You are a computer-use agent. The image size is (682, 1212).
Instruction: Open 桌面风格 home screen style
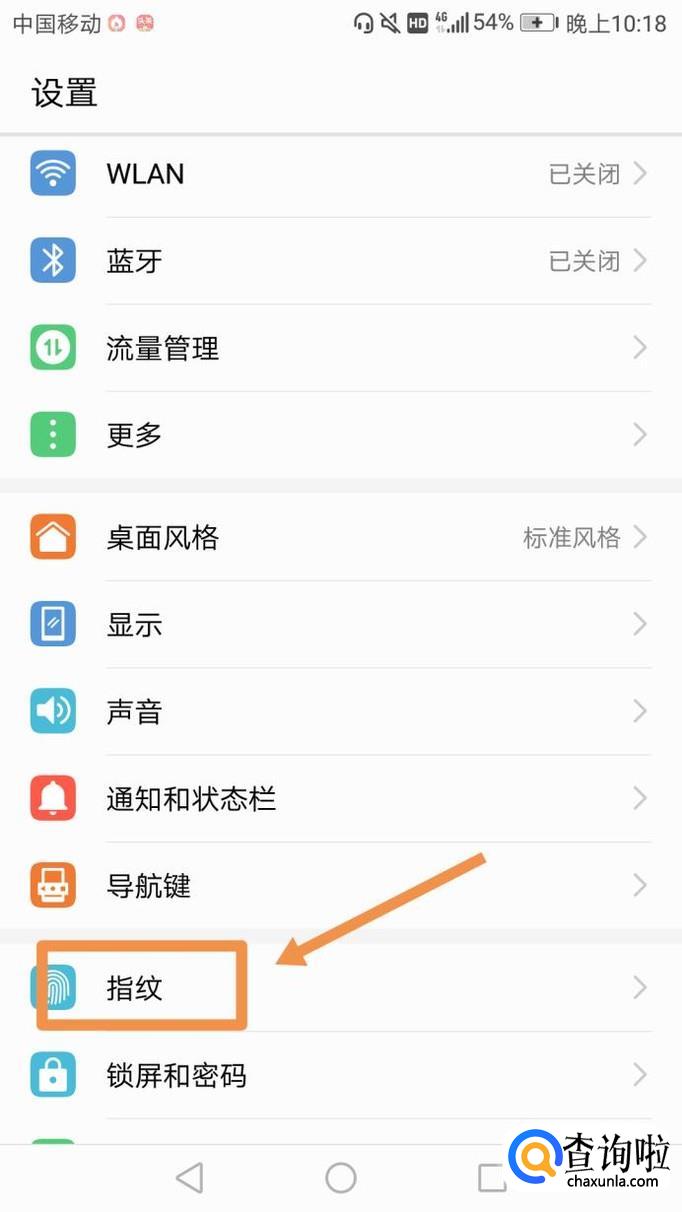click(x=340, y=538)
